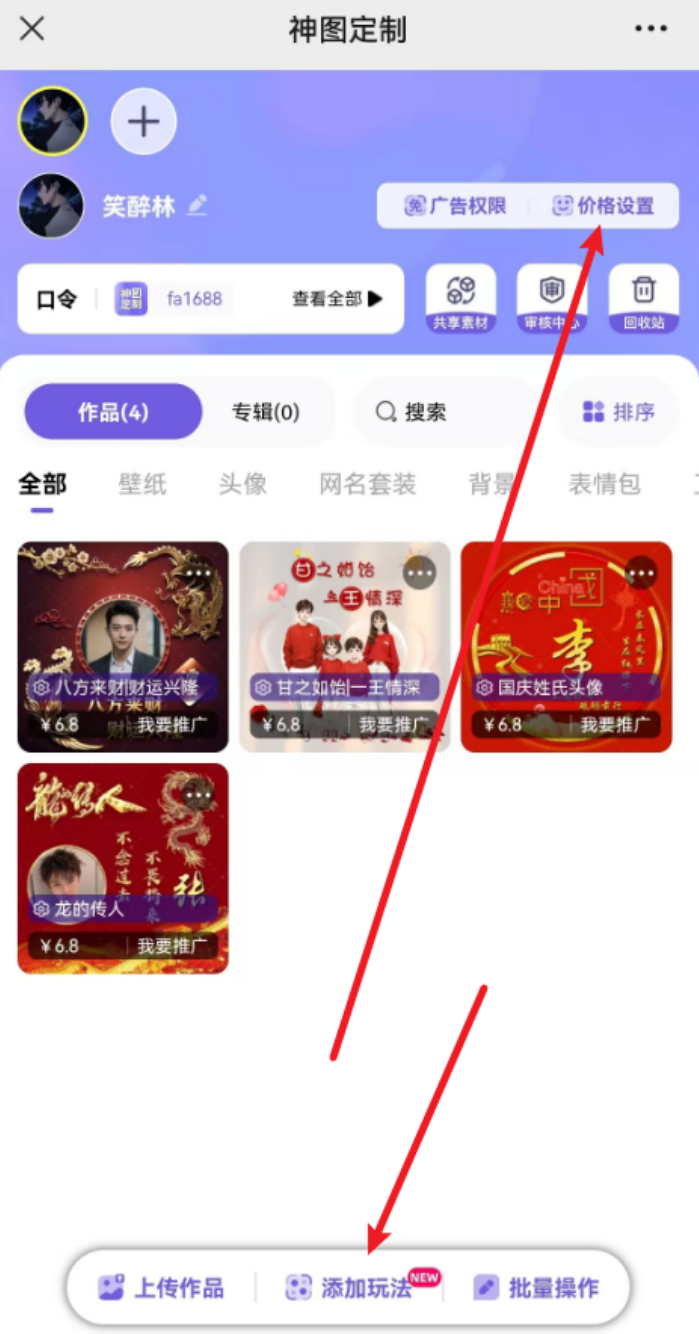Switch to 专辑(0) tab
The image size is (699, 1334).
tap(266, 412)
